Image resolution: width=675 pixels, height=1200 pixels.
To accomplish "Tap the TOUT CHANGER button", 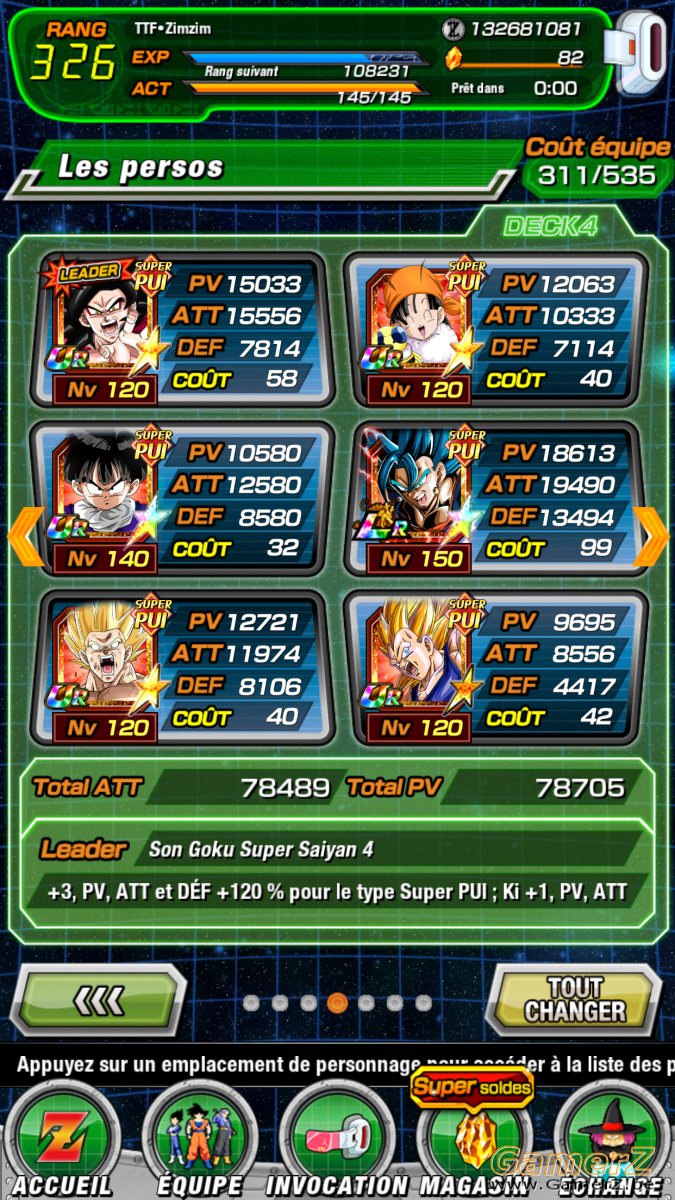I will coord(574,999).
